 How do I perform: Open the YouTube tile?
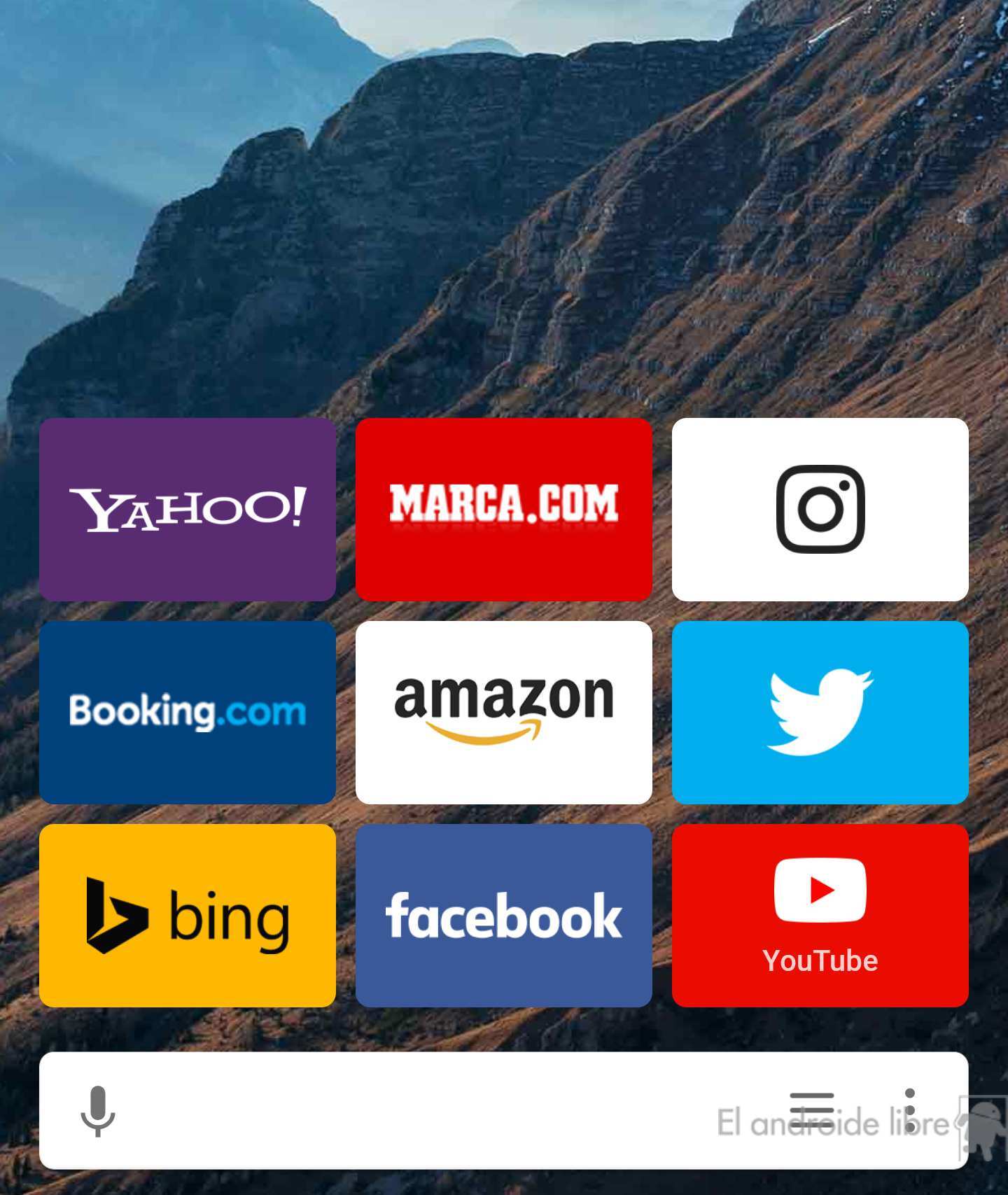point(820,915)
